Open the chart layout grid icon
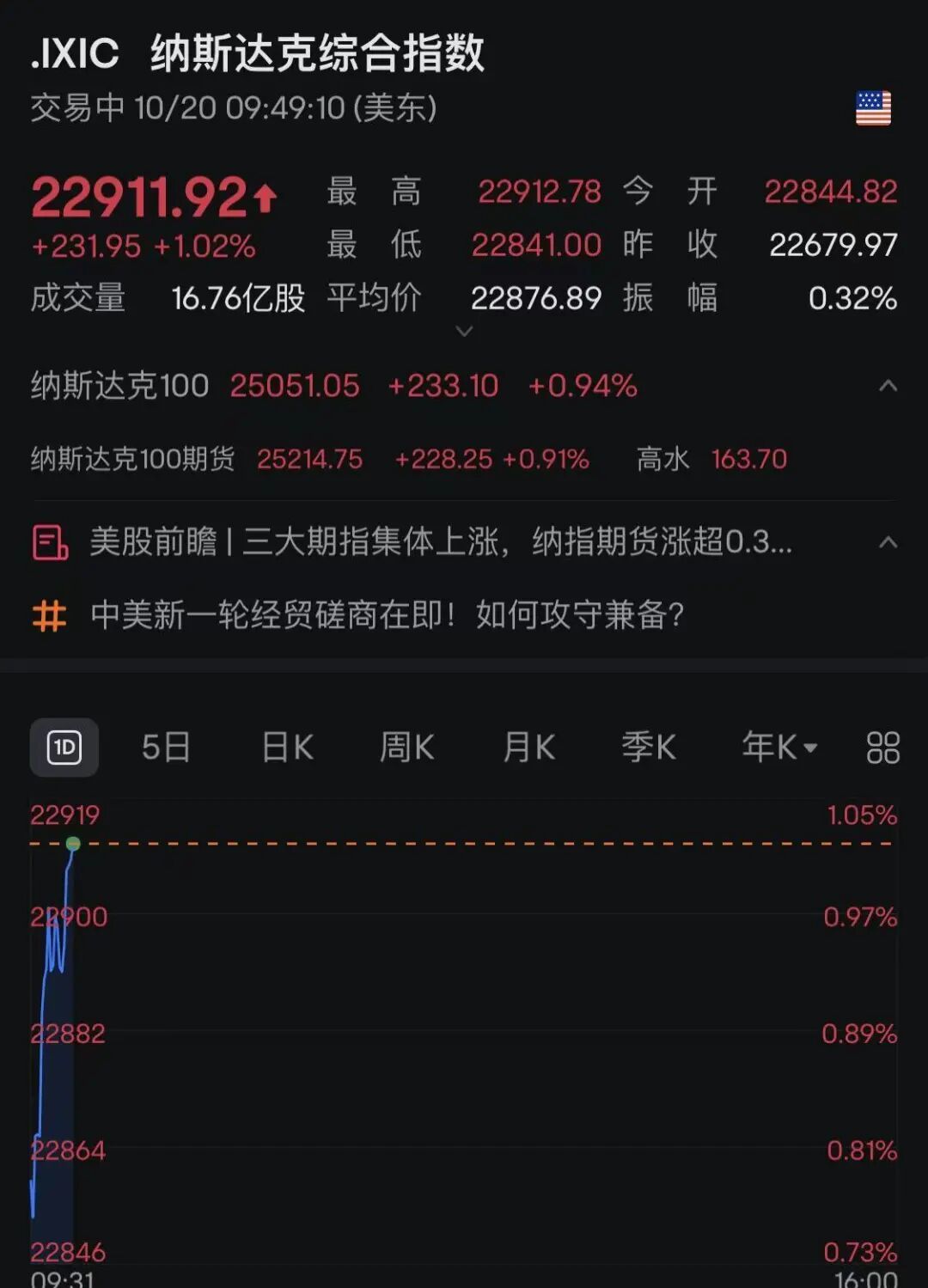This screenshot has width=928, height=1288. coord(882,748)
